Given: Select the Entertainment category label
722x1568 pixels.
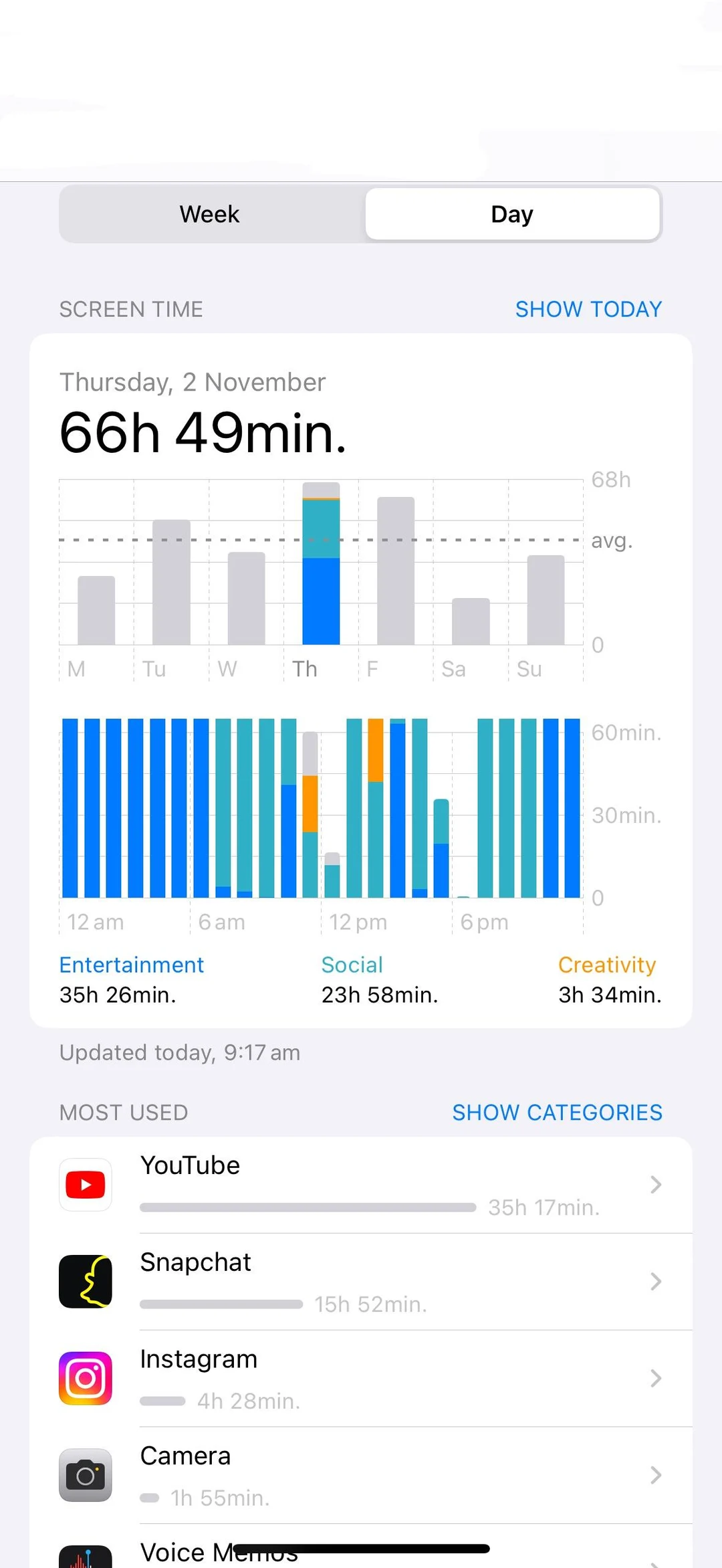Looking at the screenshot, I should pos(132,965).
